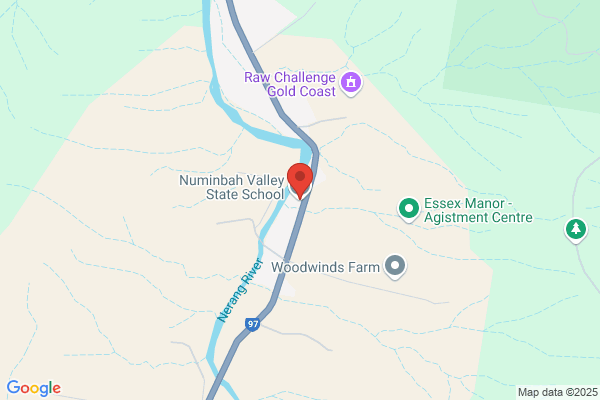Image resolution: width=600 pixels, height=400 pixels.
Task: Open the Woodwinds Farm place marker
Action: (395, 267)
